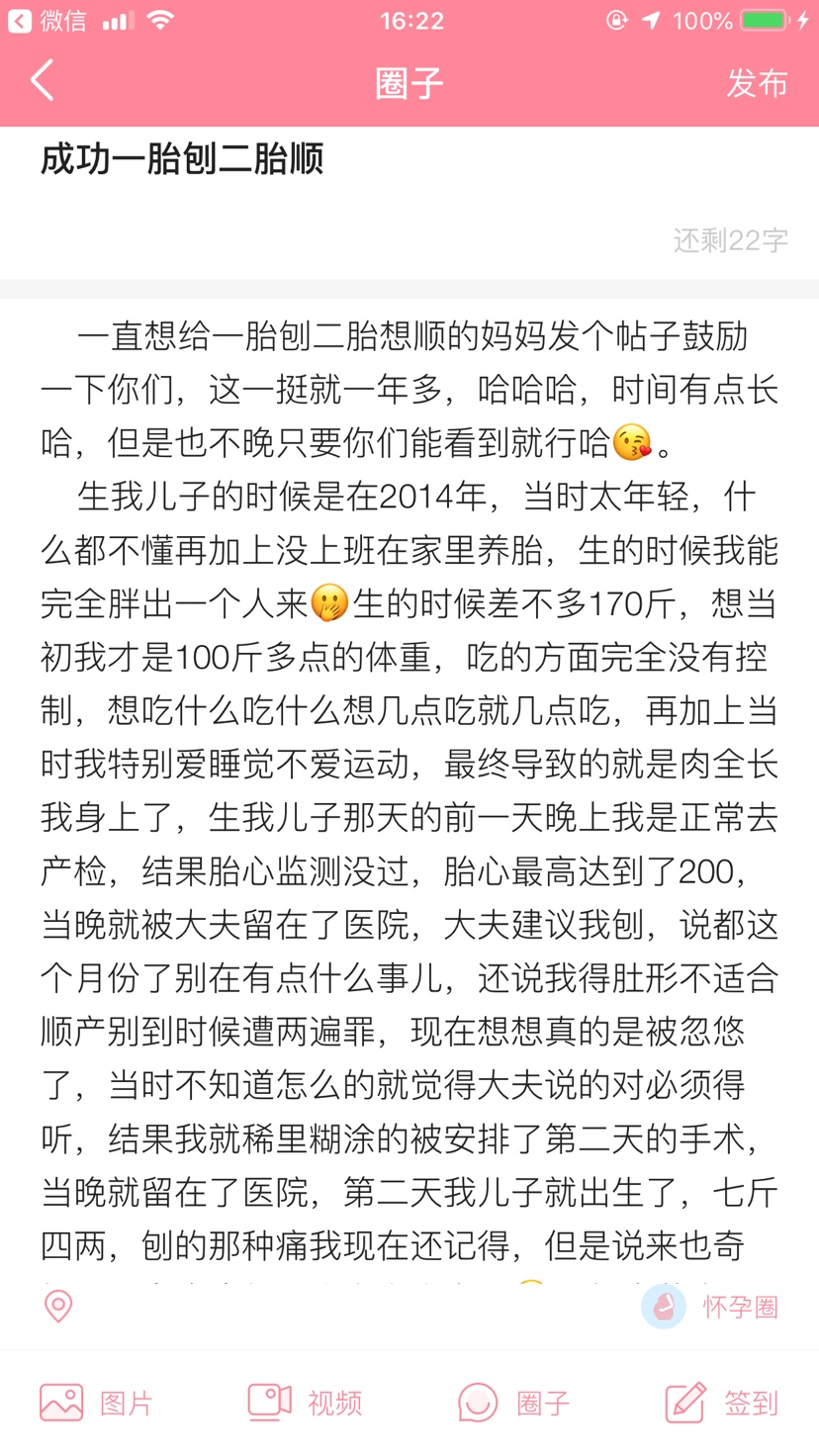Choose a circle via 圈子
Screen dimensions: 819x1456
[513, 1402]
